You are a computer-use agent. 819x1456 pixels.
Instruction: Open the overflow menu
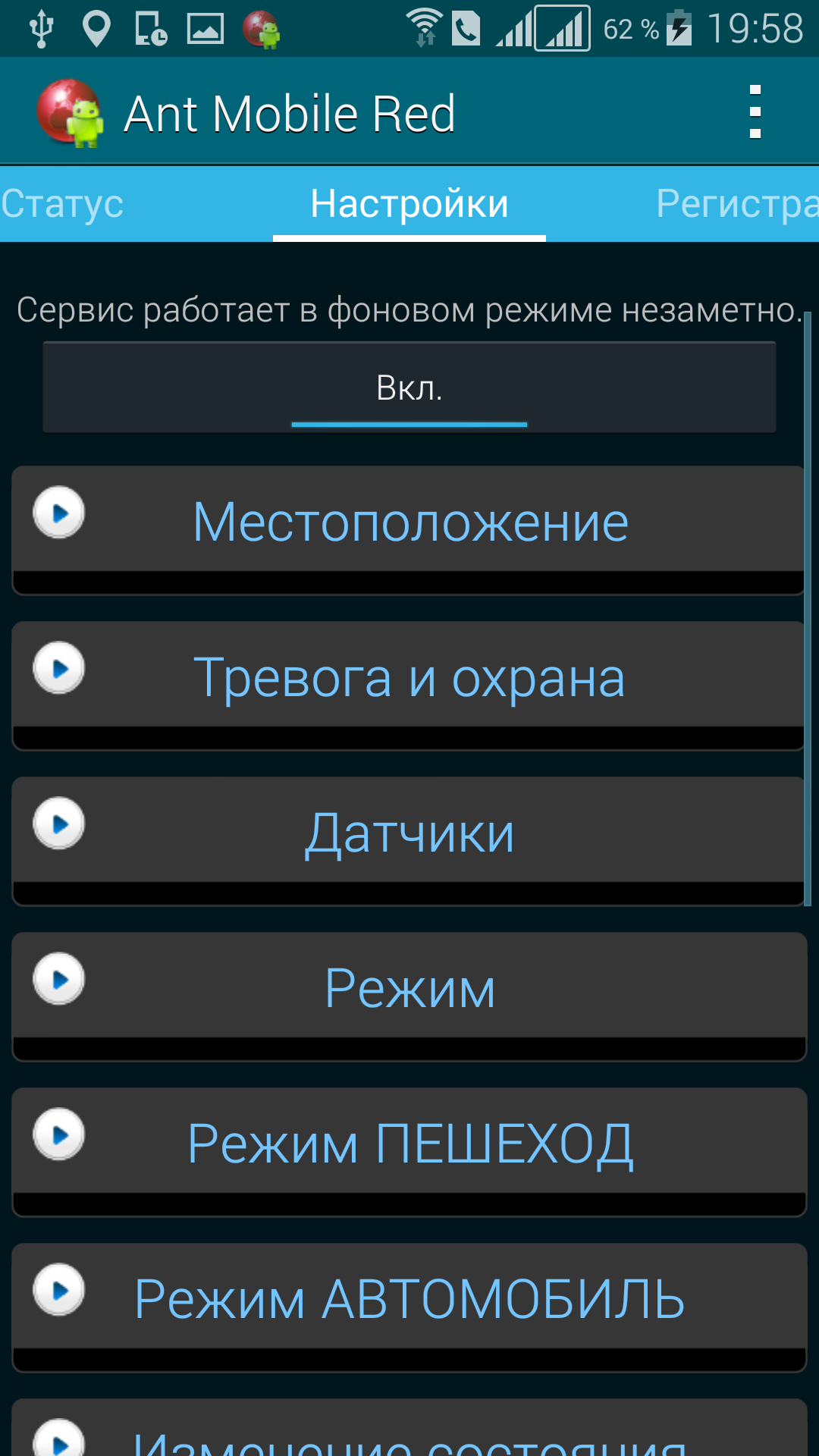tap(755, 112)
